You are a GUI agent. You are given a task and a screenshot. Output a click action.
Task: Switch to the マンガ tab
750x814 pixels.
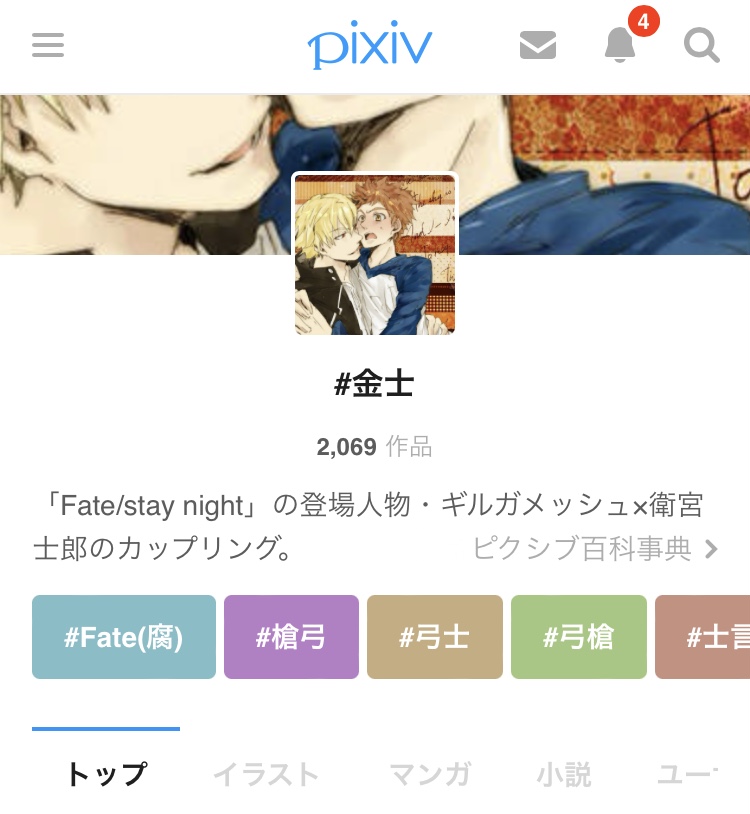pos(430,775)
